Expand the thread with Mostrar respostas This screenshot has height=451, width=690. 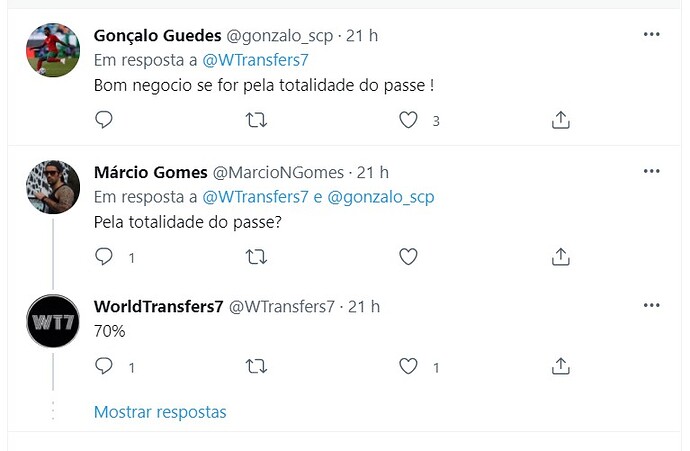pos(160,412)
